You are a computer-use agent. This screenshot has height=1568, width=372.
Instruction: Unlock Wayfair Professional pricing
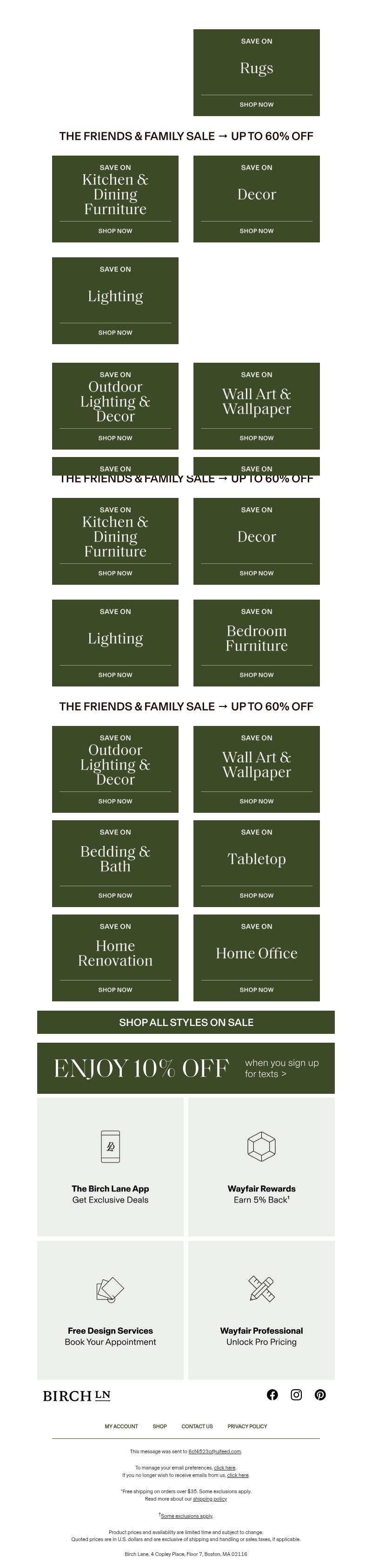click(261, 1309)
